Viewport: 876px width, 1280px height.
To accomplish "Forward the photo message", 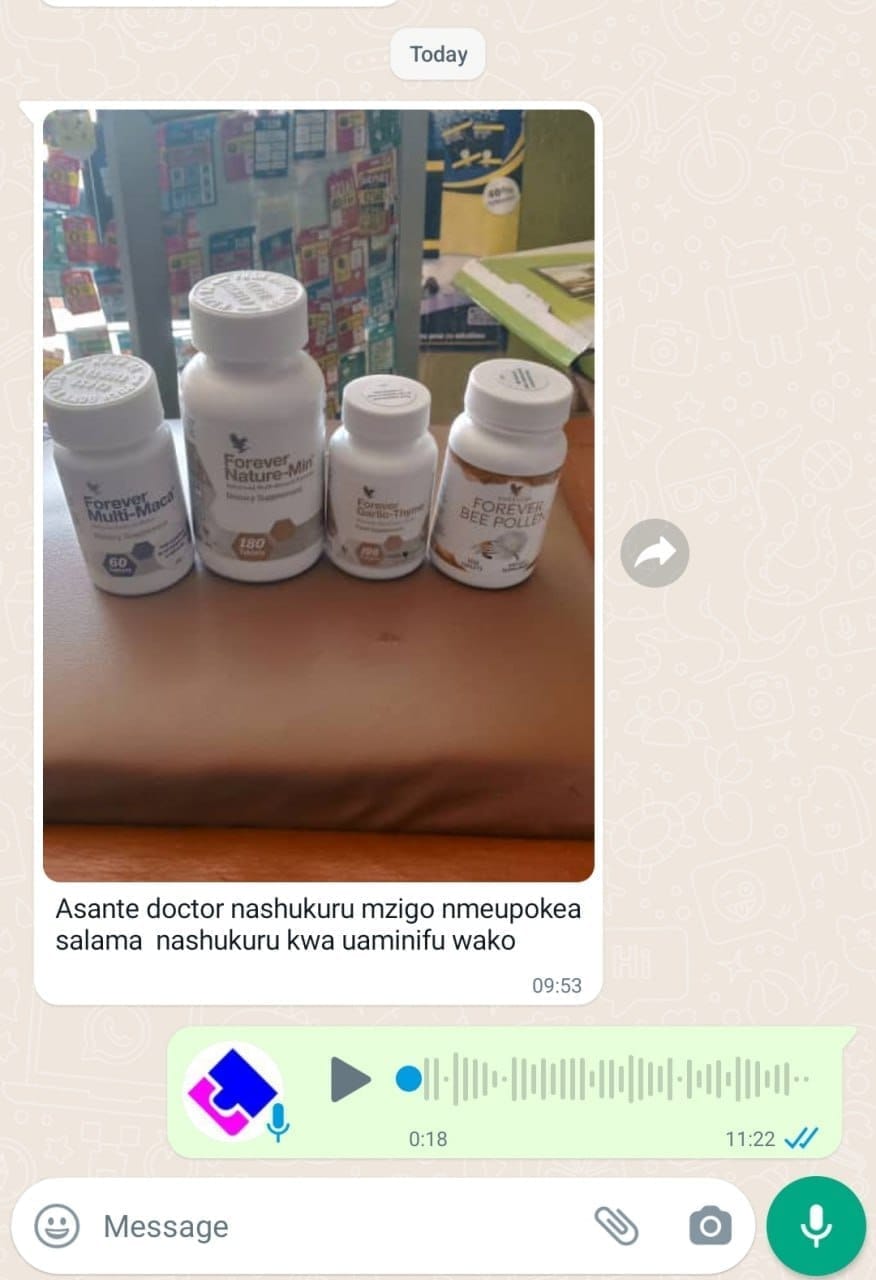I will 654,553.
